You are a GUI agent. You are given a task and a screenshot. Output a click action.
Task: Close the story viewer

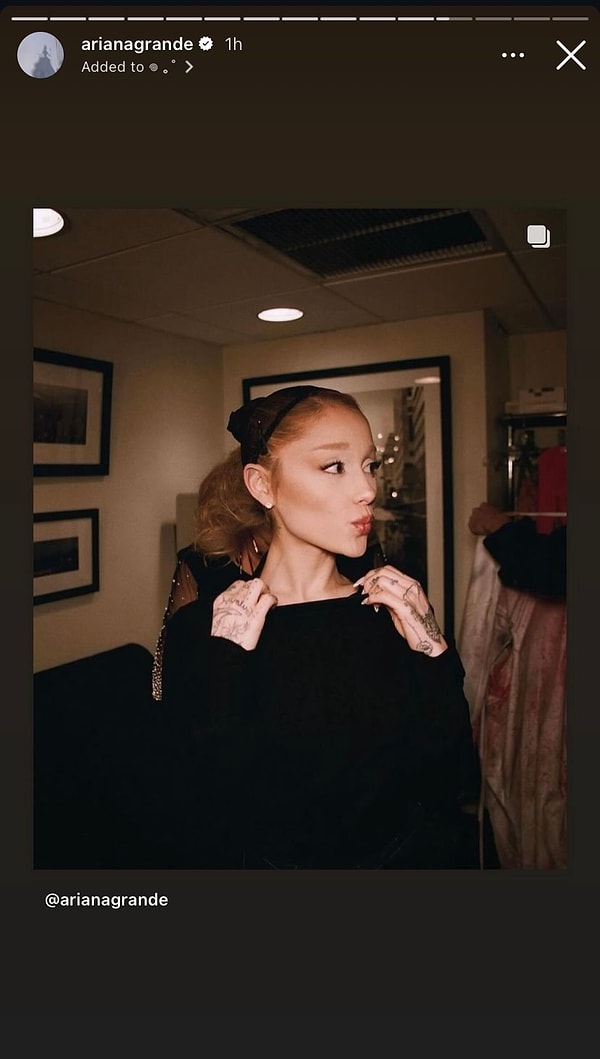coord(571,55)
